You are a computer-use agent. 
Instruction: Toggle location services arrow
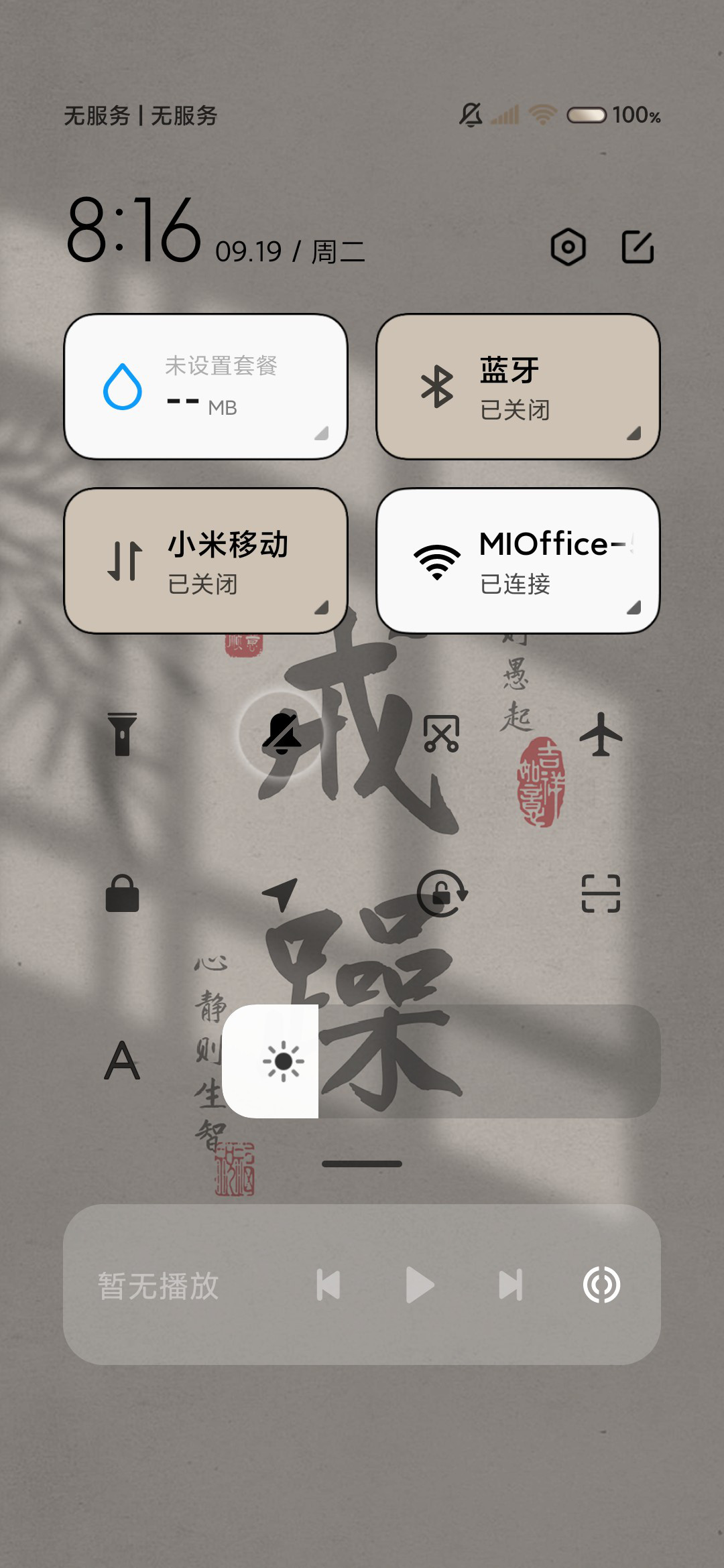[280, 894]
